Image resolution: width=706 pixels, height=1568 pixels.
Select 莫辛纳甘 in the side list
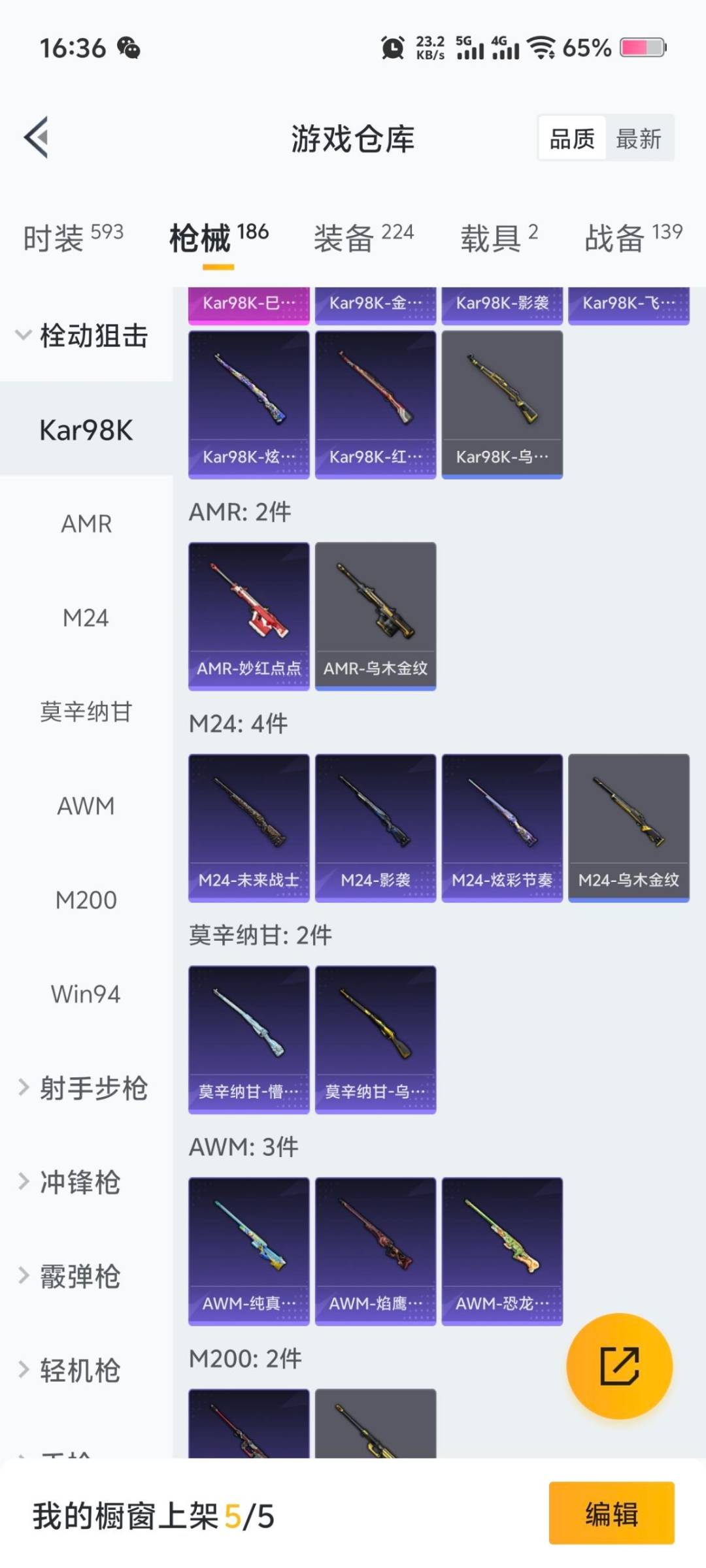[x=86, y=712]
